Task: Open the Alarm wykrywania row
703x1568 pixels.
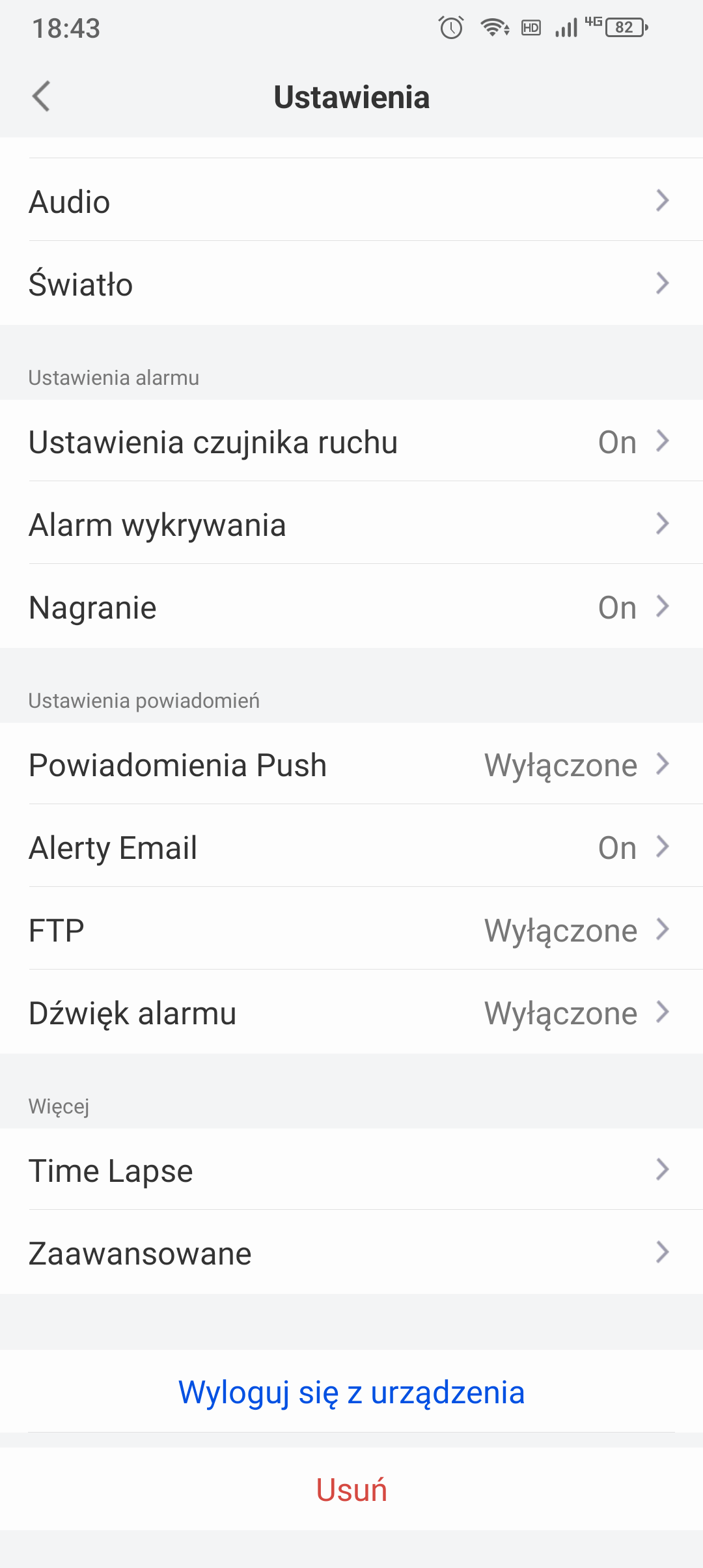Action: [x=351, y=524]
